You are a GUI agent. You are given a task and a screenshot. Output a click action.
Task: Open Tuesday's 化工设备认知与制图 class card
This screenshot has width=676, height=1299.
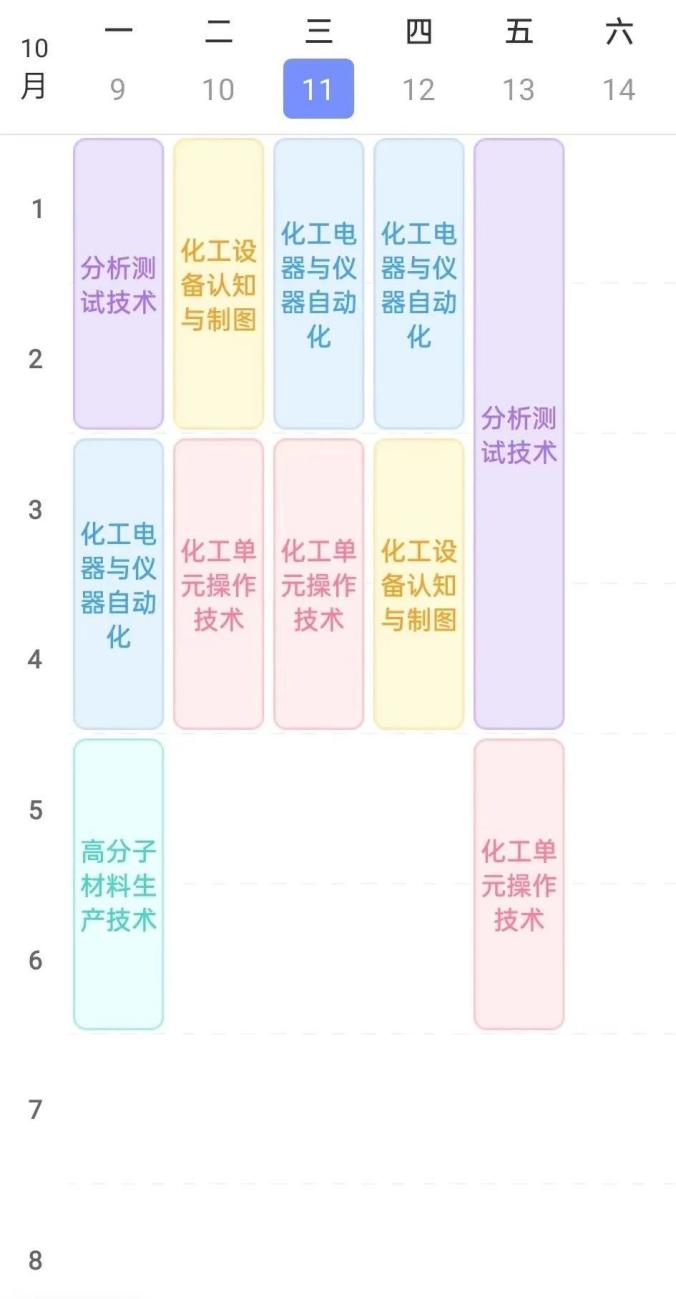(218, 284)
